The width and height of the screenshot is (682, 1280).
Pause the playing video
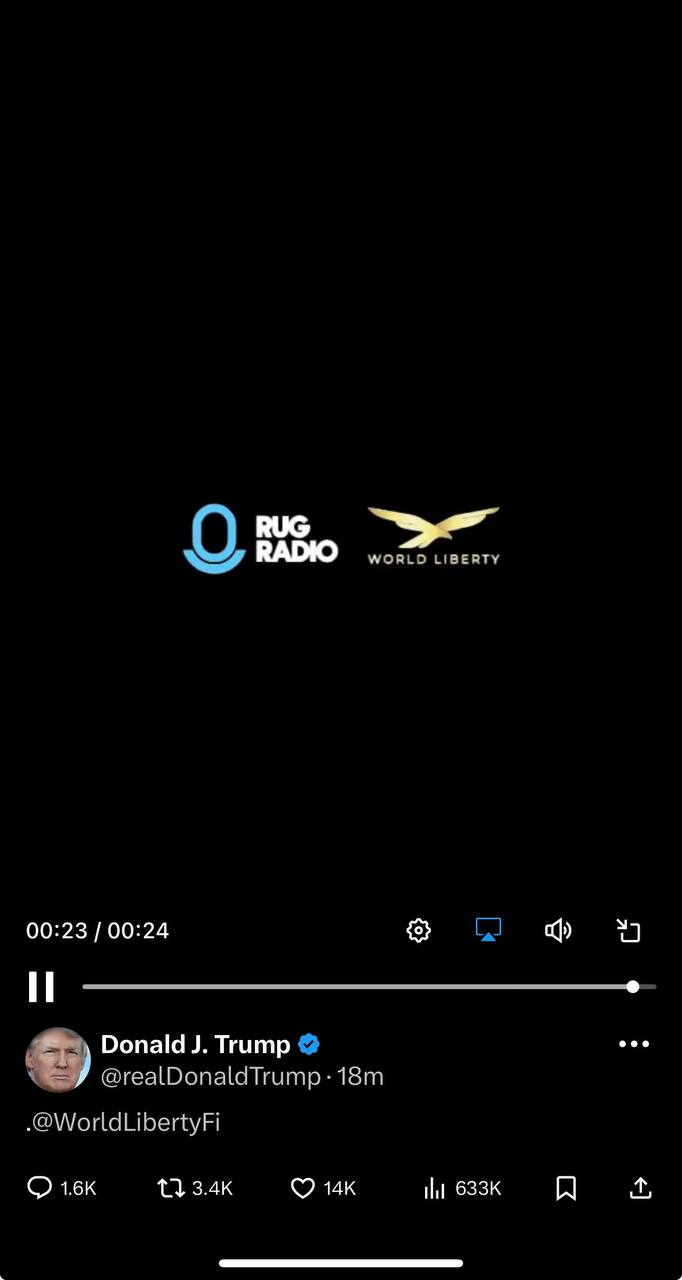(41, 987)
